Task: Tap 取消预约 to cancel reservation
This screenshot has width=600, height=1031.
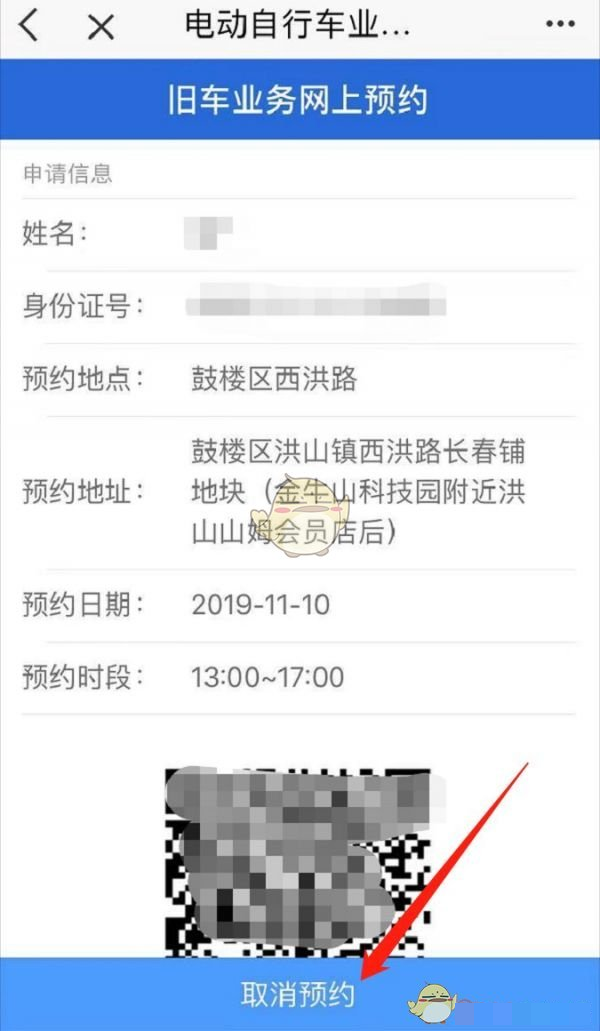Action: 298,994
